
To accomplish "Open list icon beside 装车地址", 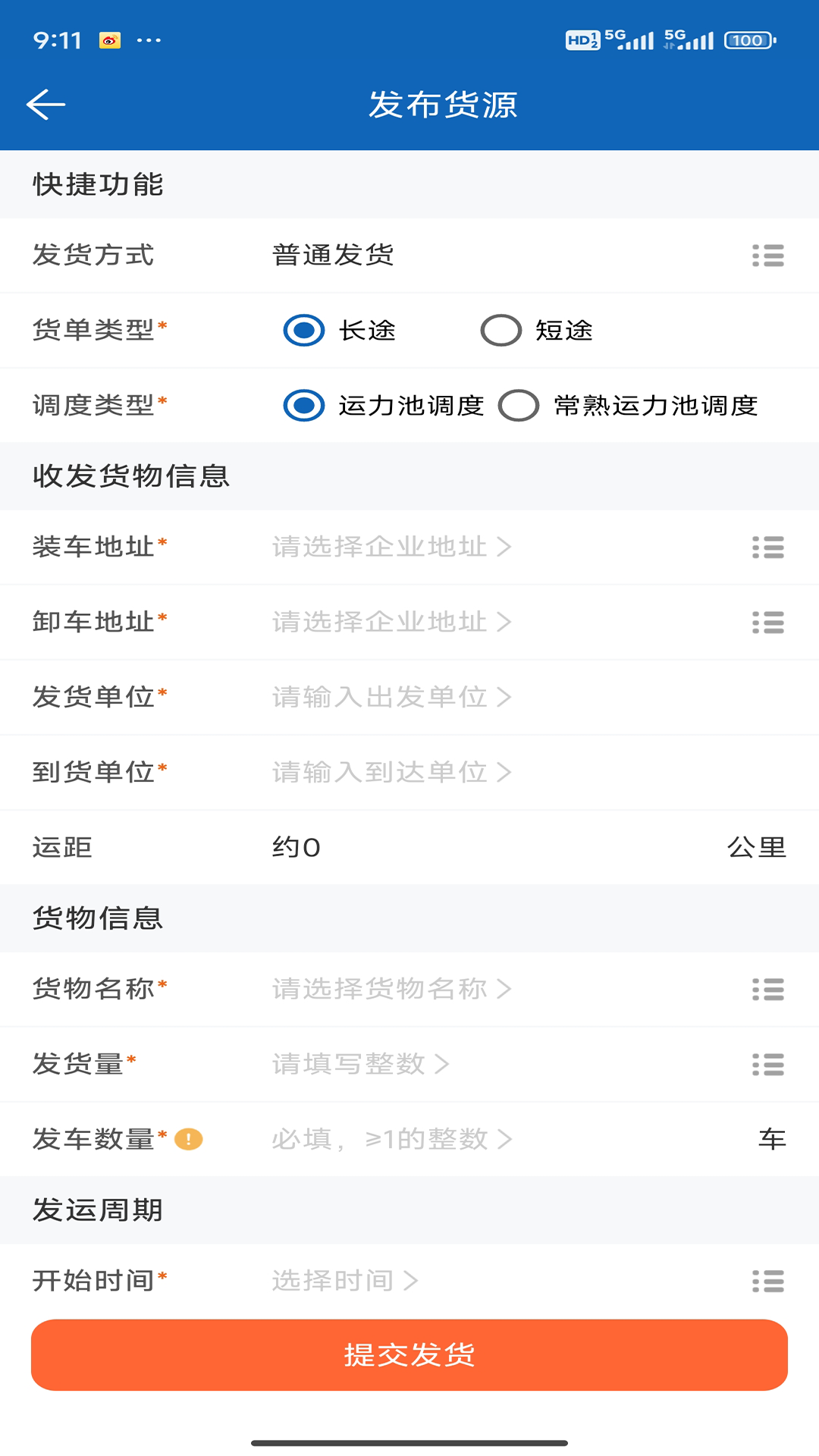I will (767, 547).
